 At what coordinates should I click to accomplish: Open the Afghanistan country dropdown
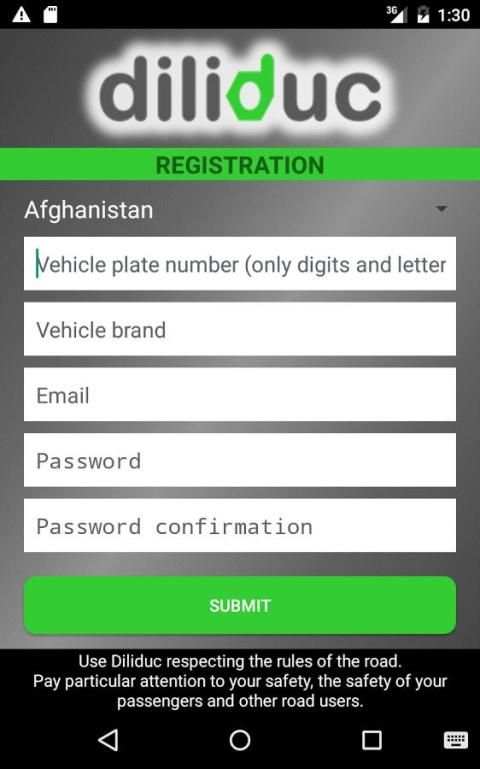tap(240, 210)
